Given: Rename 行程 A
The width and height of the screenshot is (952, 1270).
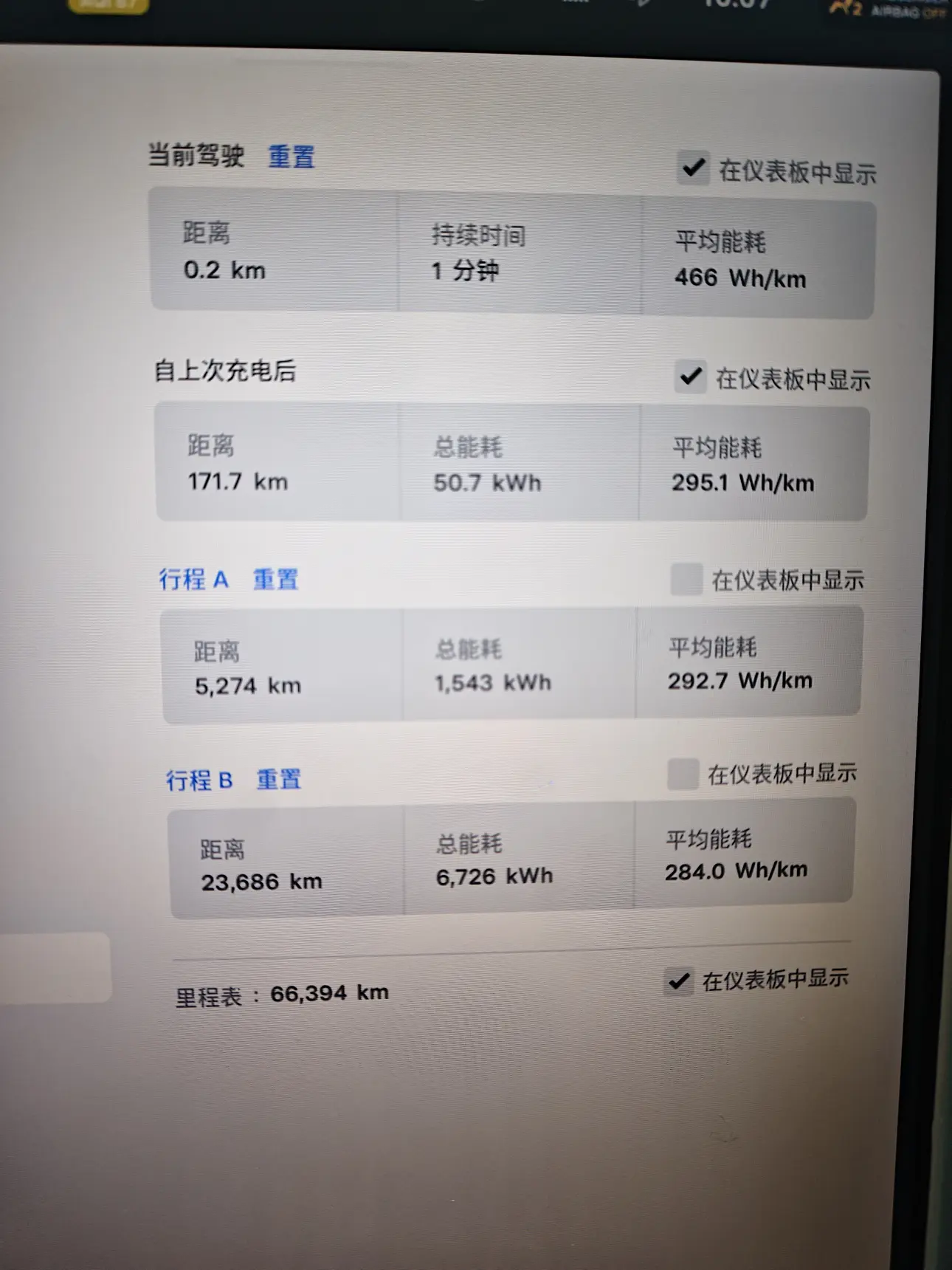Looking at the screenshot, I should click(193, 580).
